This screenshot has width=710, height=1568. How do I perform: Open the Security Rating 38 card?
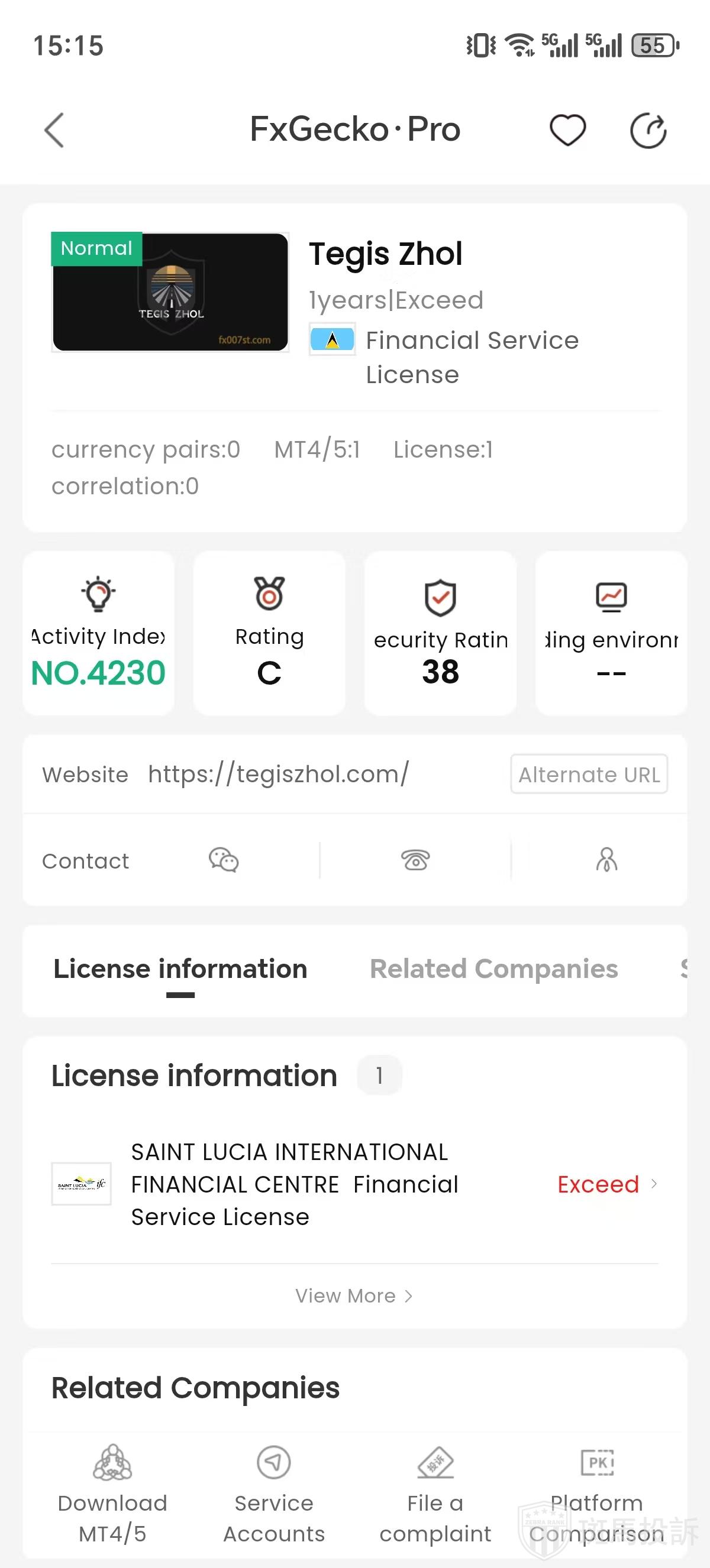440,633
